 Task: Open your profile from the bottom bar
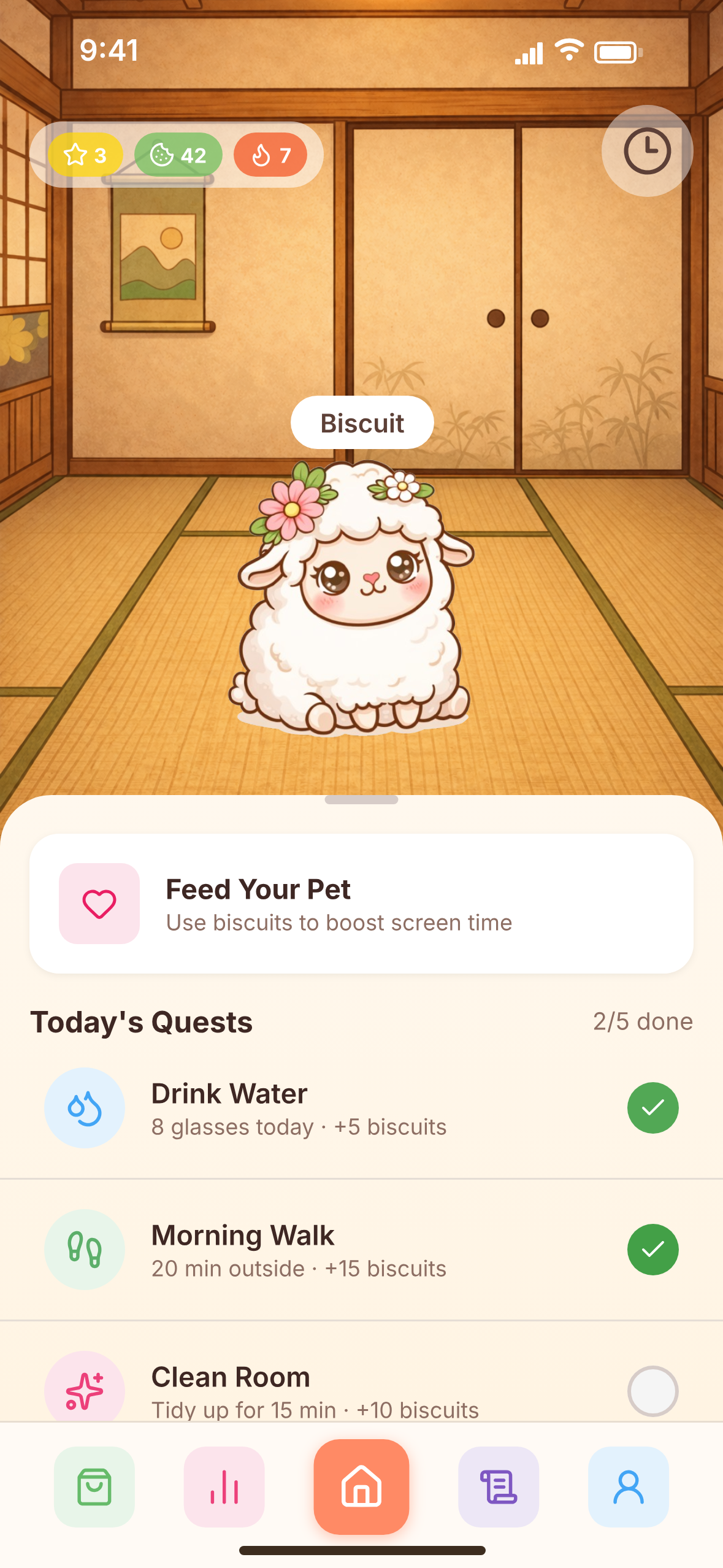tap(629, 1488)
